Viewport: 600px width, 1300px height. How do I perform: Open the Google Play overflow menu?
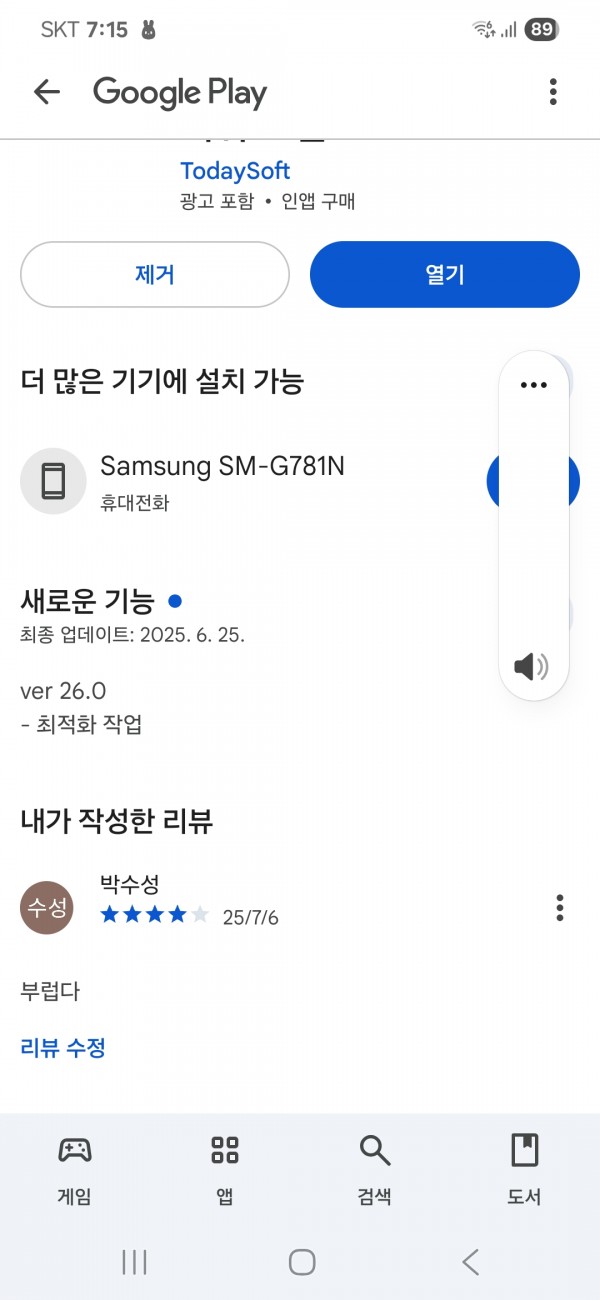click(553, 93)
